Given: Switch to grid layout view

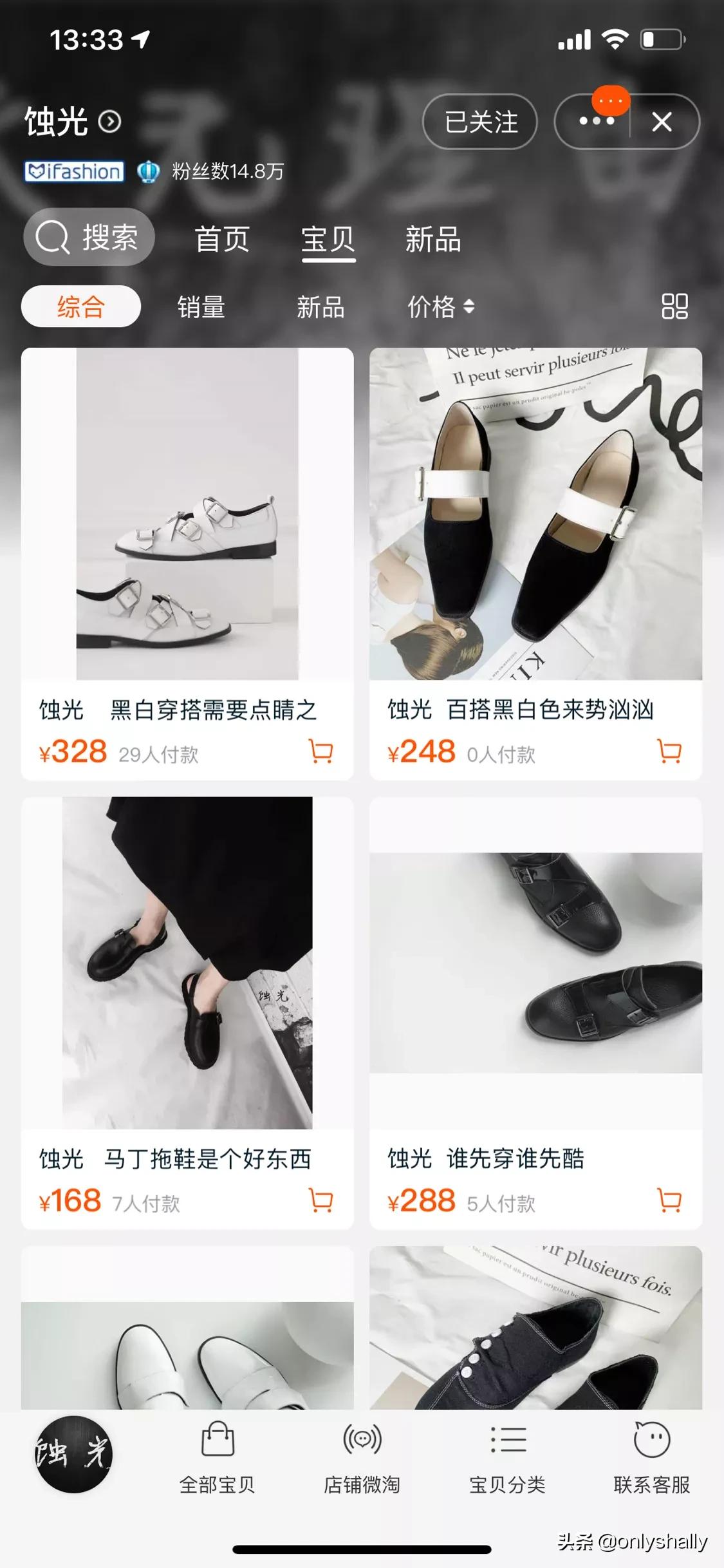Looking at the screenshot, I should tap(674, 308).
